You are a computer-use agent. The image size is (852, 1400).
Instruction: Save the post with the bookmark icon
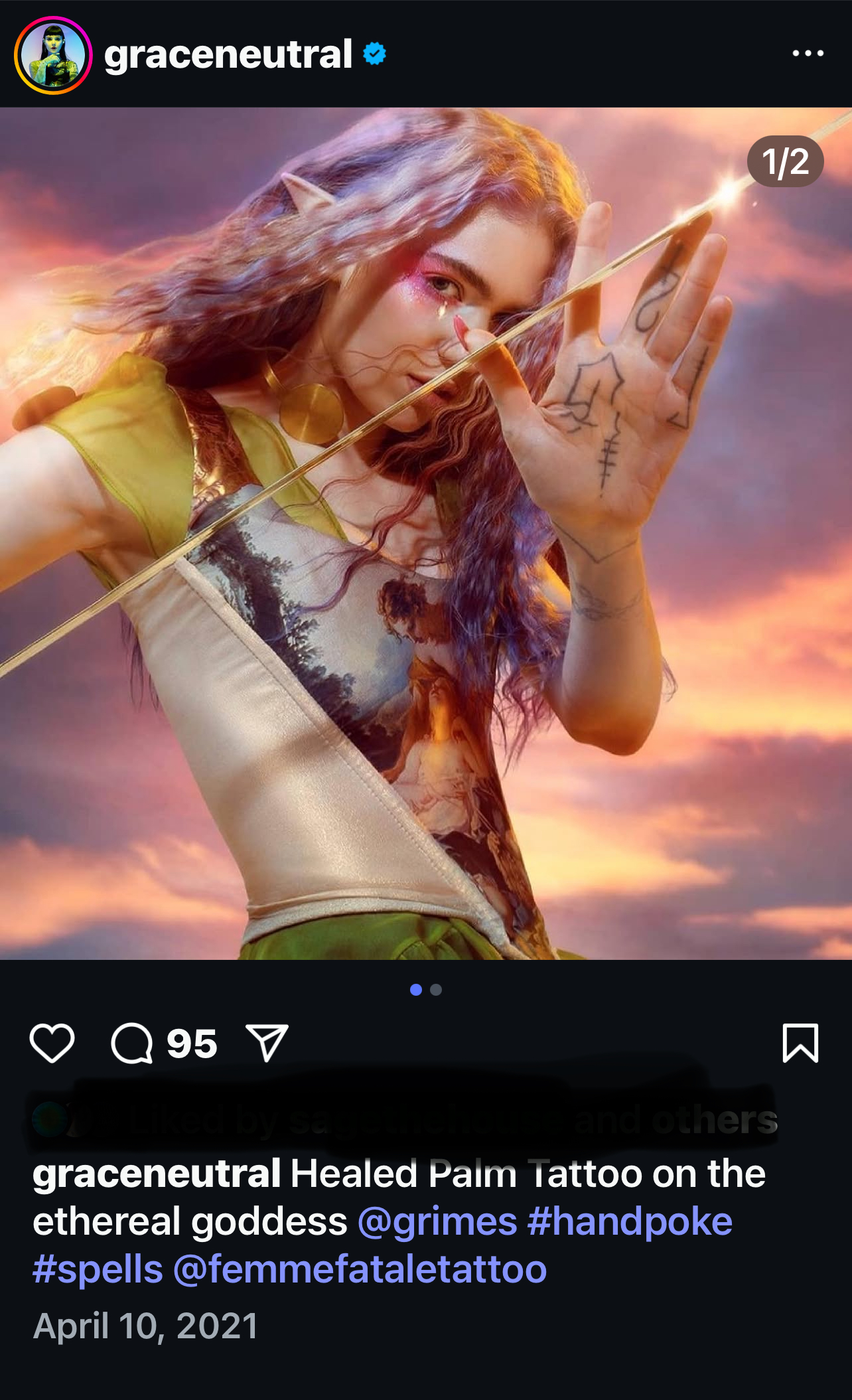(x=800, y=1043)
